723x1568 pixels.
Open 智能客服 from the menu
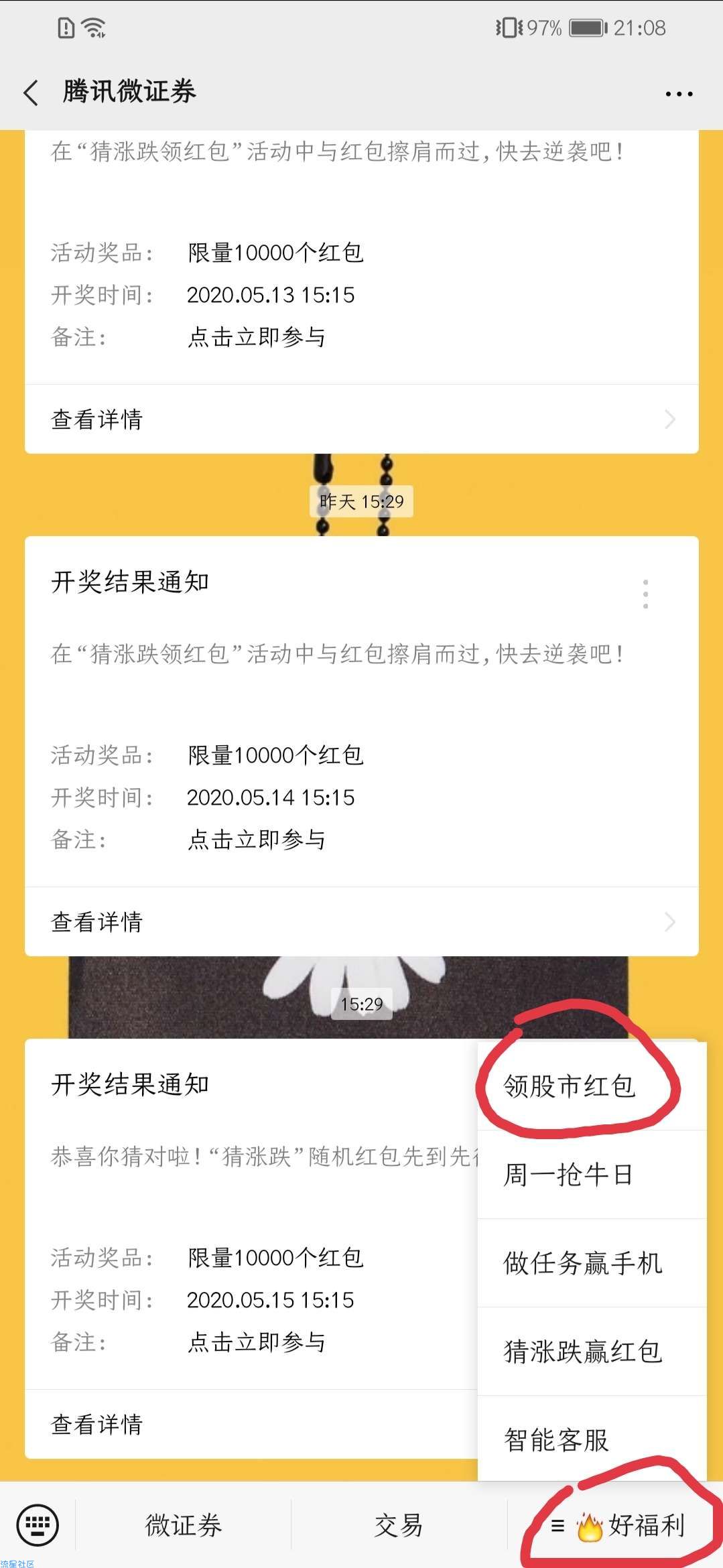point(556,1440)
